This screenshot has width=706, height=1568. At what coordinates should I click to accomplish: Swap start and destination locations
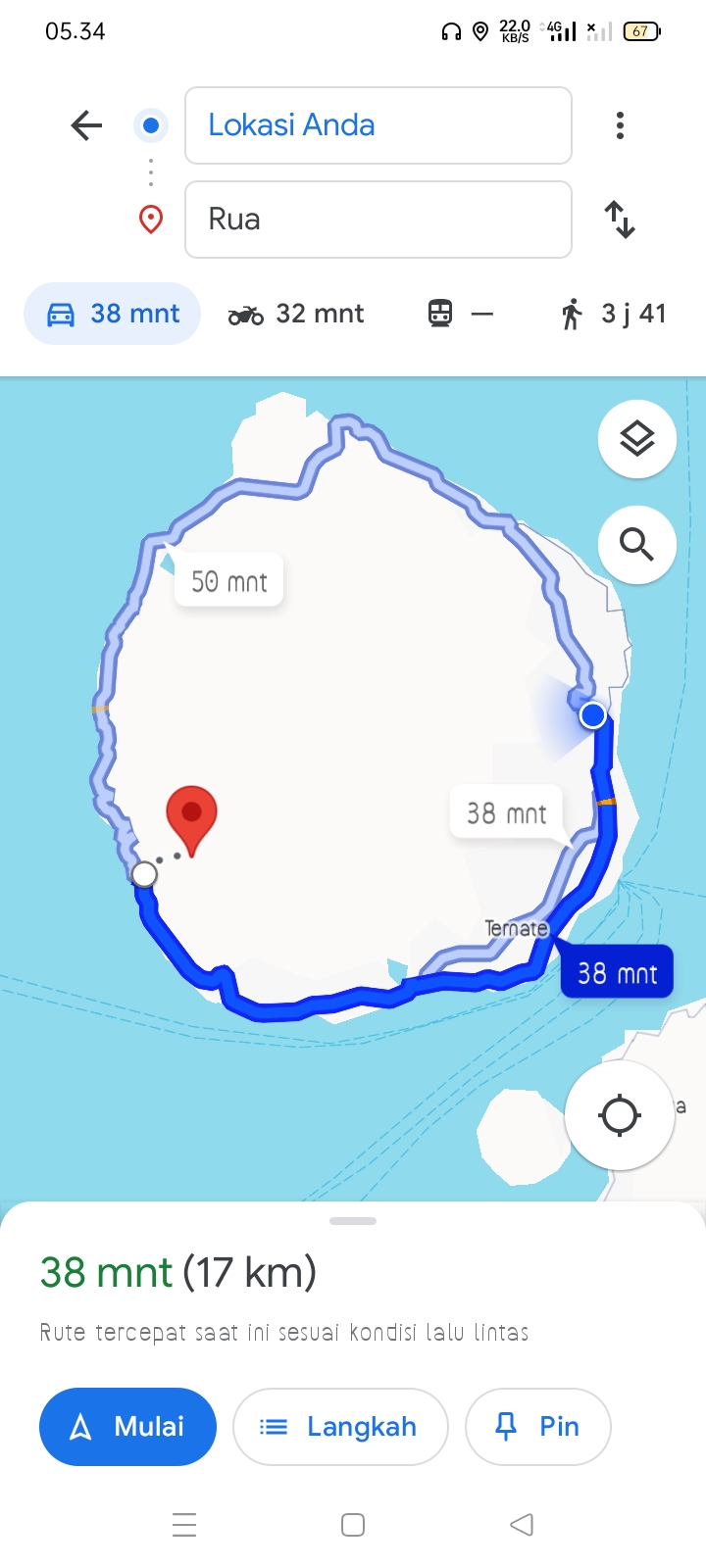pyautogui.click(x=620, y=220)
